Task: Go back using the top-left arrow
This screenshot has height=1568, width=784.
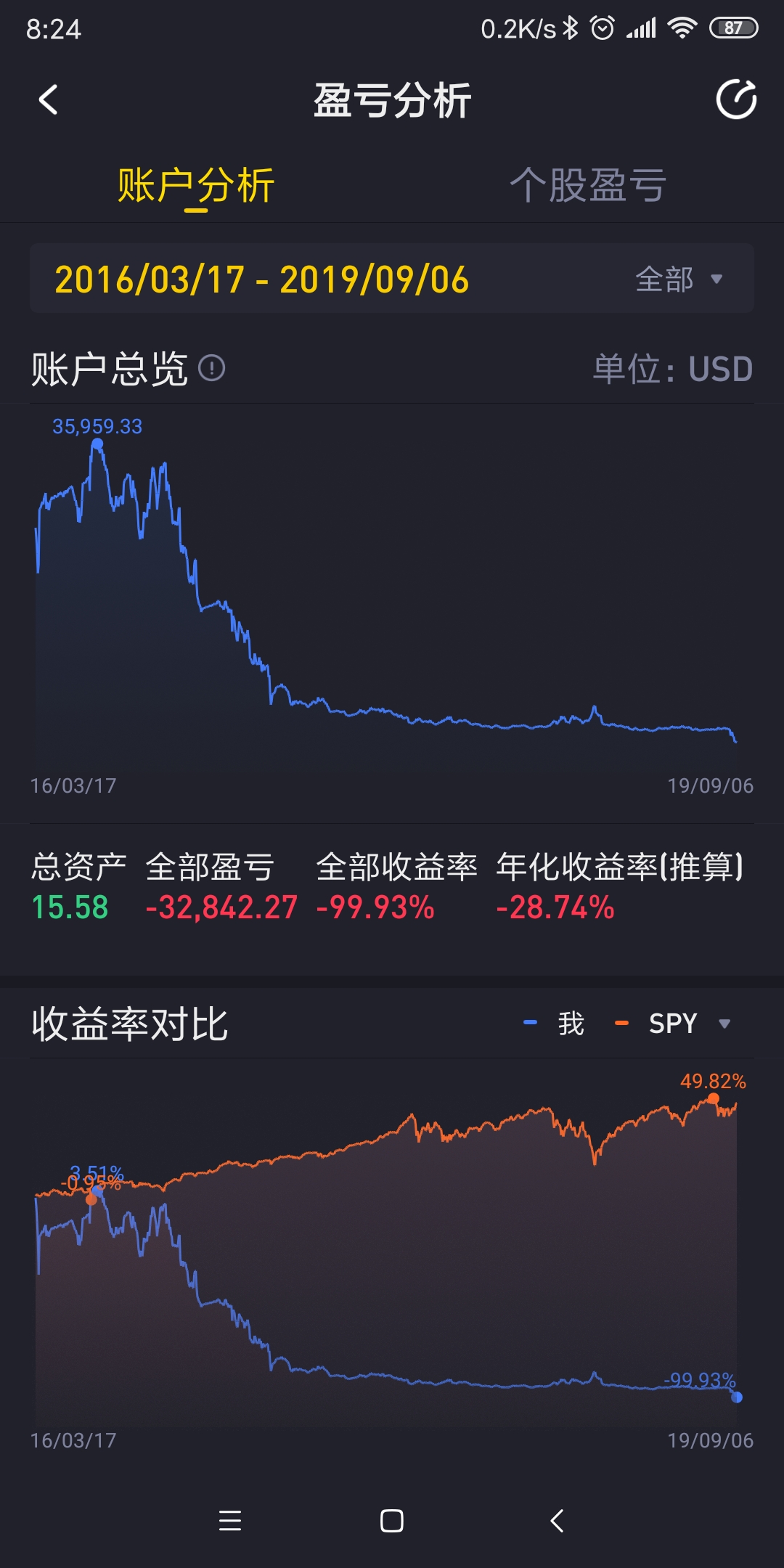Action: [x=48, y=100]
